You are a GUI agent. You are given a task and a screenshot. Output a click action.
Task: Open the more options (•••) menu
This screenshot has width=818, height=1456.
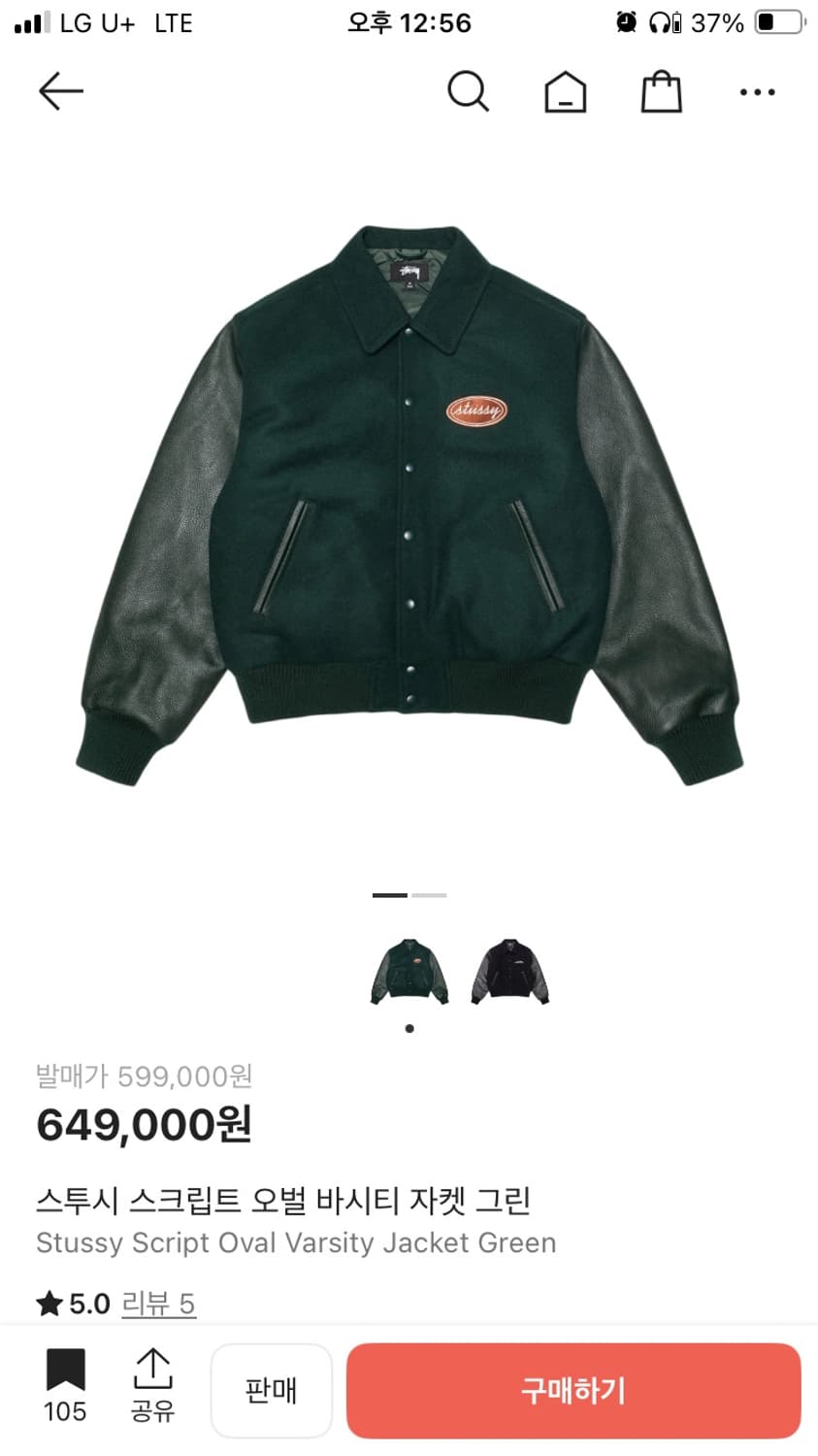[x=756, y=90]
